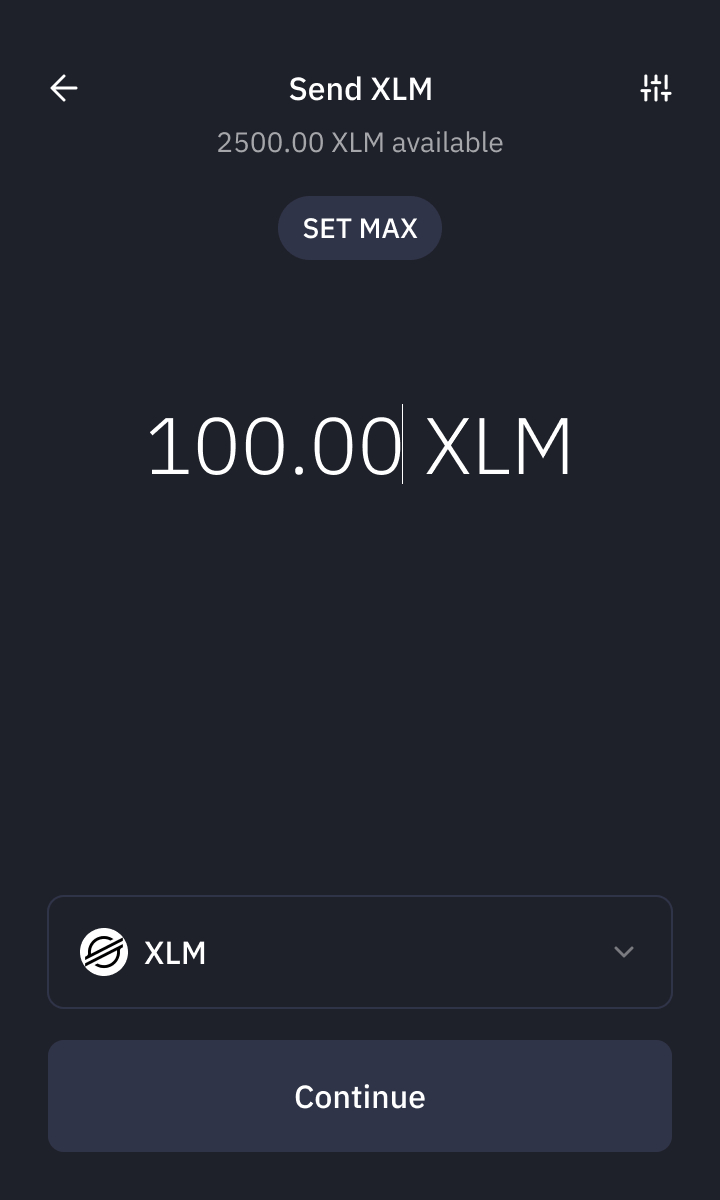
Task: Open advanced send options with the filter icon
Action: pos(656,88)
